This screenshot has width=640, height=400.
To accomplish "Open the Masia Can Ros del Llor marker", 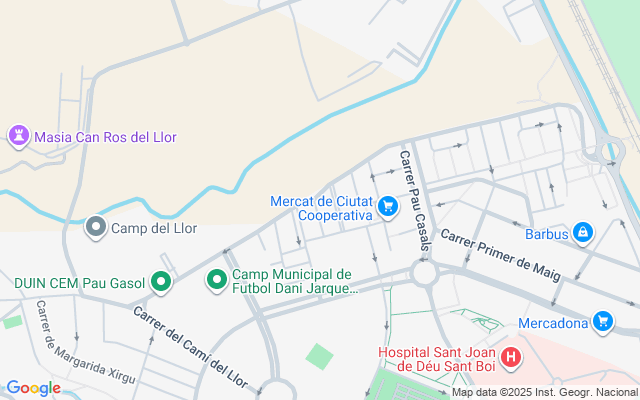I will point(19,136).
